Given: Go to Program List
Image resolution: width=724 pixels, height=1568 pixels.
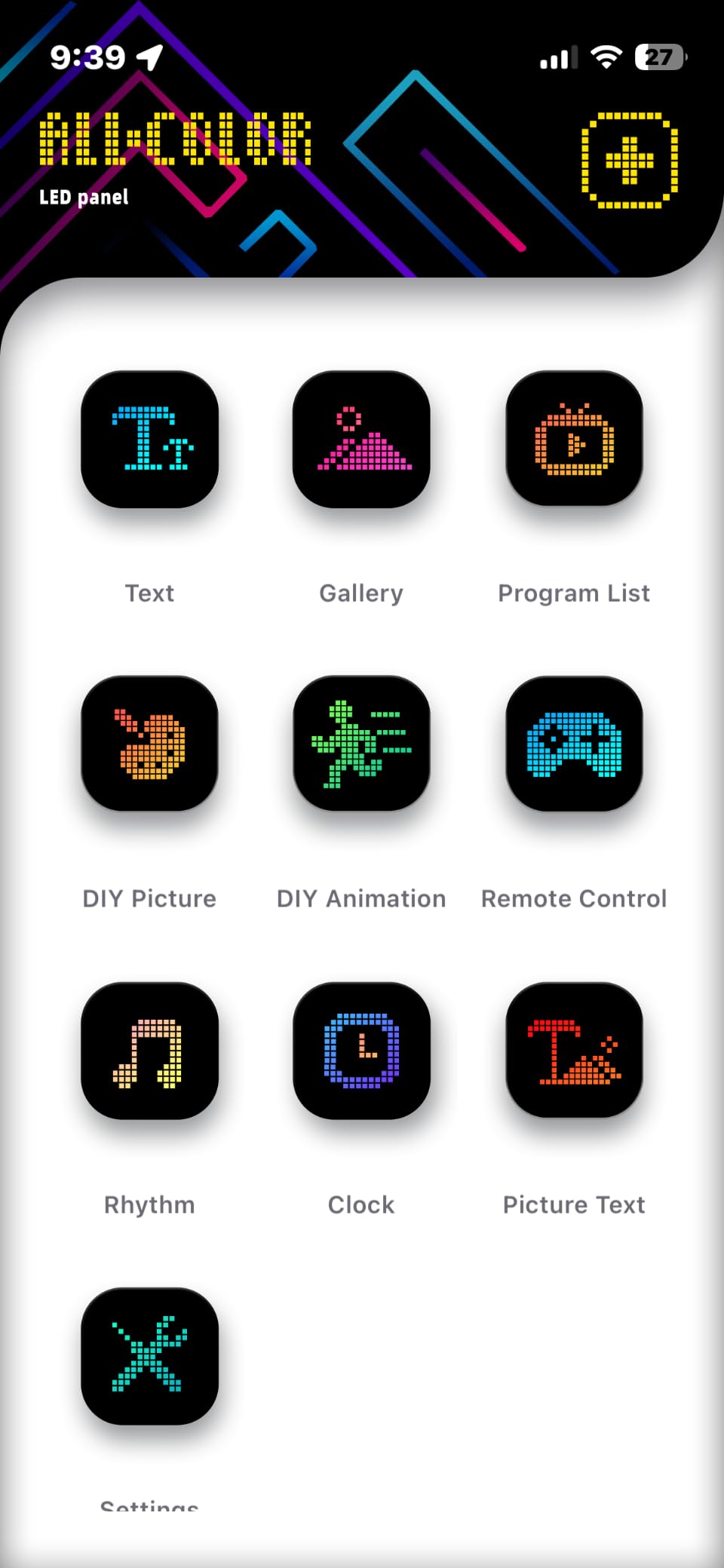Looking at the screenshot, I should [574, 440].
